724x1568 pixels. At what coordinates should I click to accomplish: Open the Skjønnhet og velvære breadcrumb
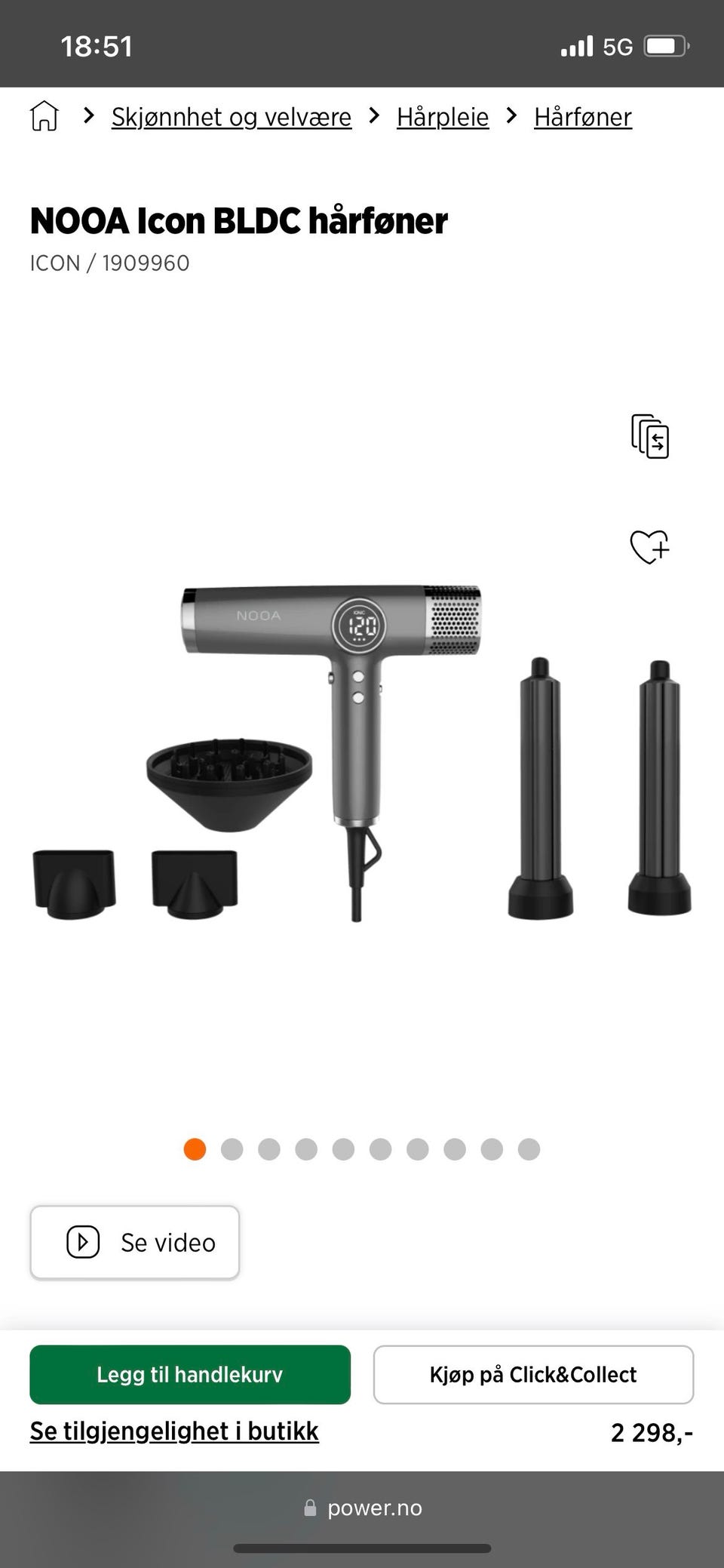tap(232, 117)
